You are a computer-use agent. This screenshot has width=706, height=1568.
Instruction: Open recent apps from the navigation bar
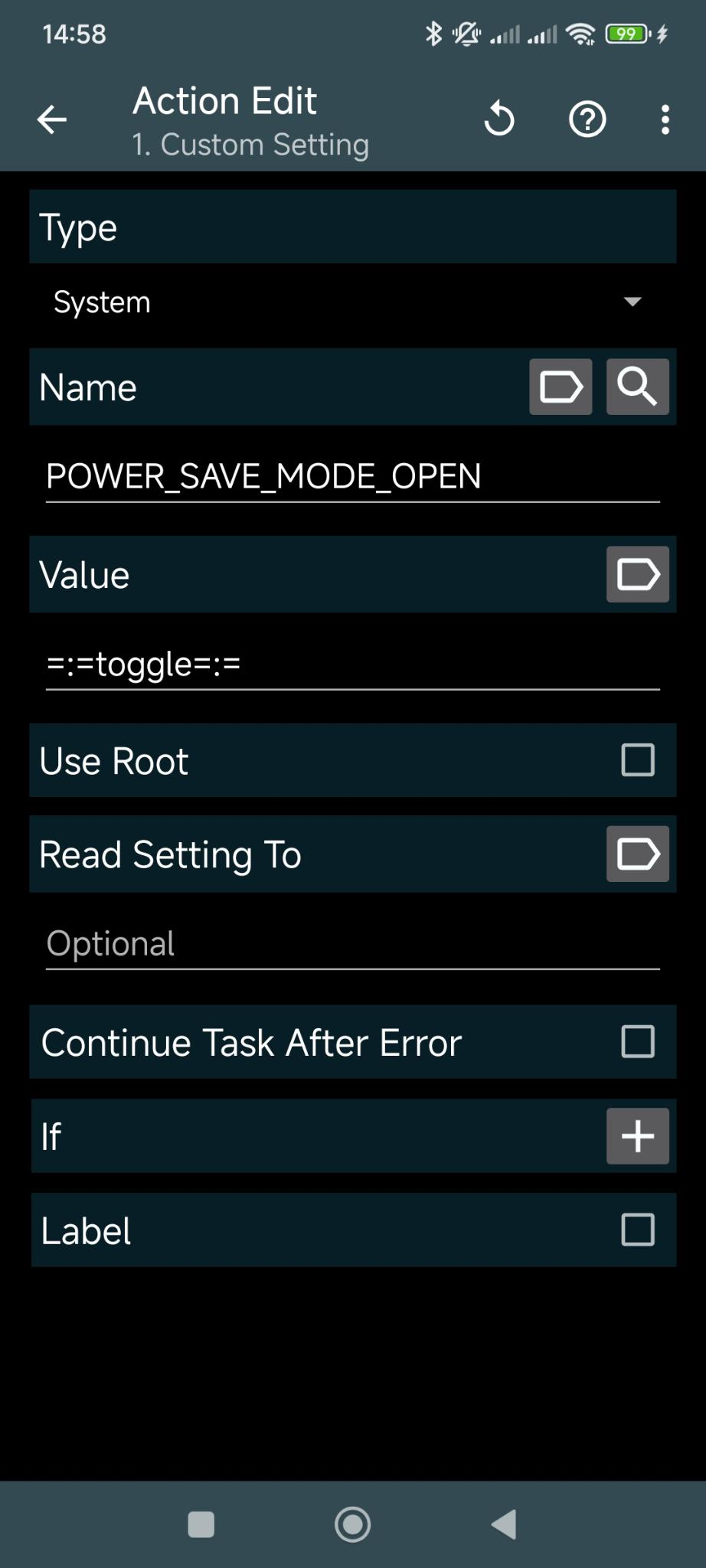pyautogui.click(x=201, y=1524)
